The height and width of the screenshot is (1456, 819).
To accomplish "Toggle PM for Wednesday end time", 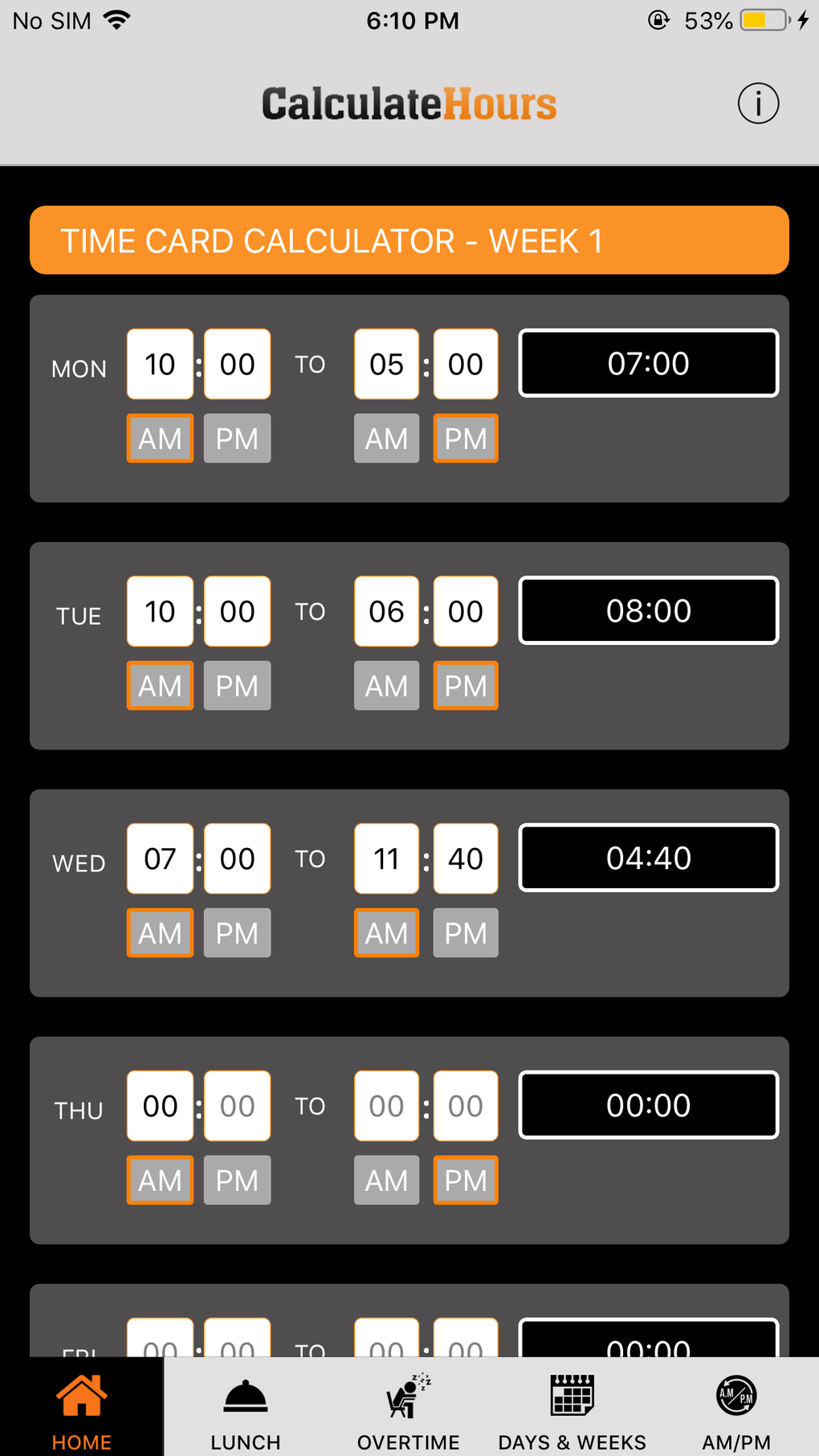I will coord(465,933).
